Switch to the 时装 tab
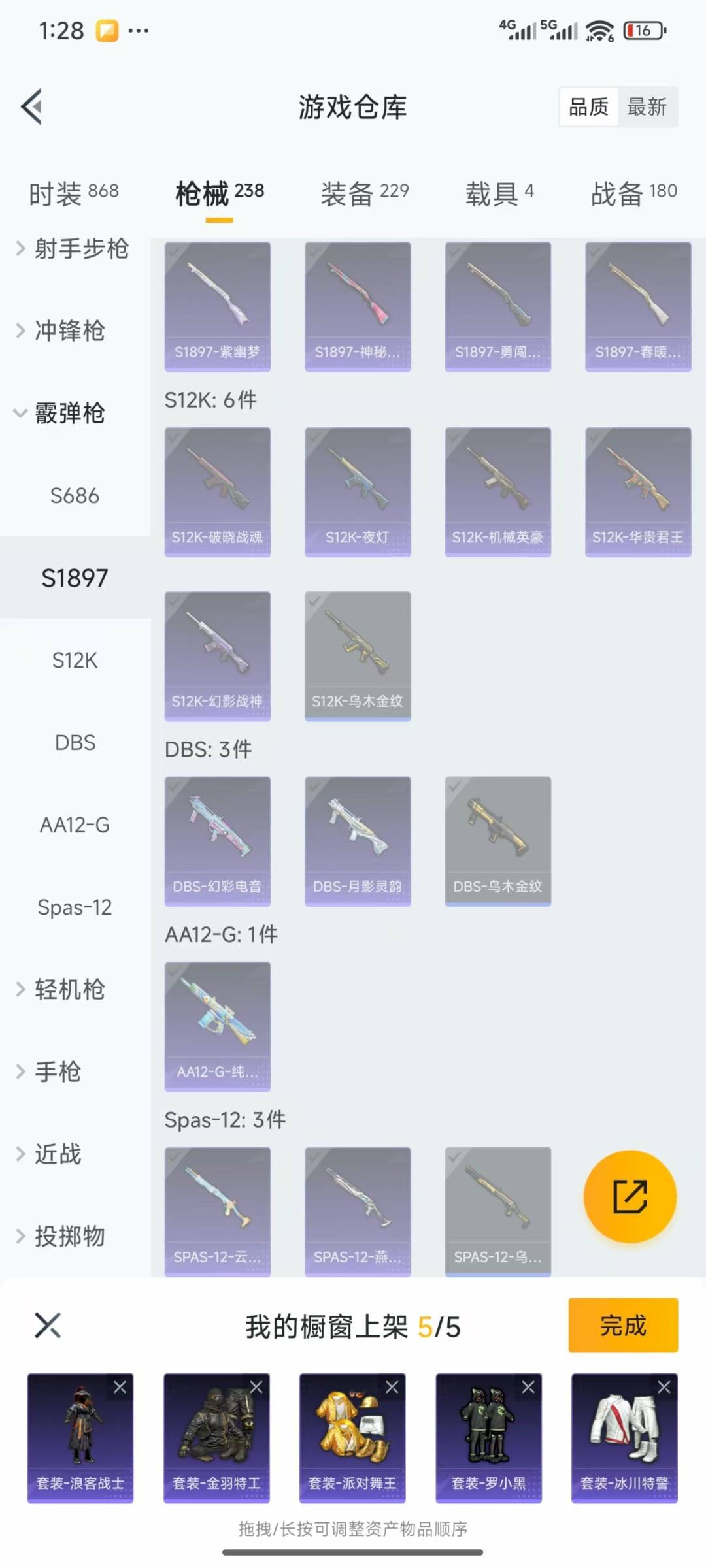The width and height of the screenshot is (706, 1568). point(73,193)
